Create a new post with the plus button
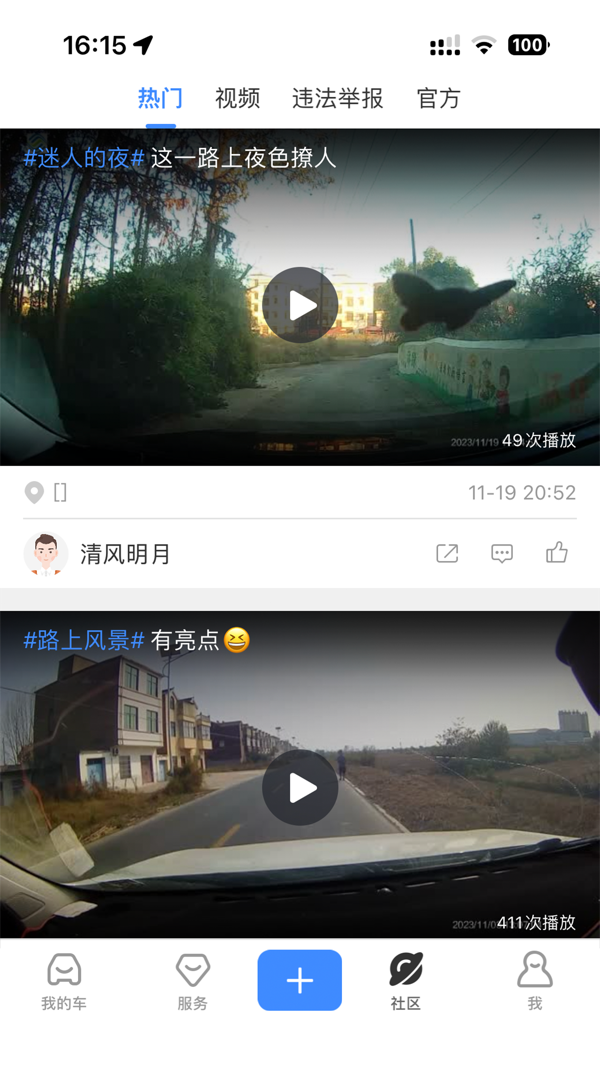This screenshot has height=1067, width=600. 300,980
